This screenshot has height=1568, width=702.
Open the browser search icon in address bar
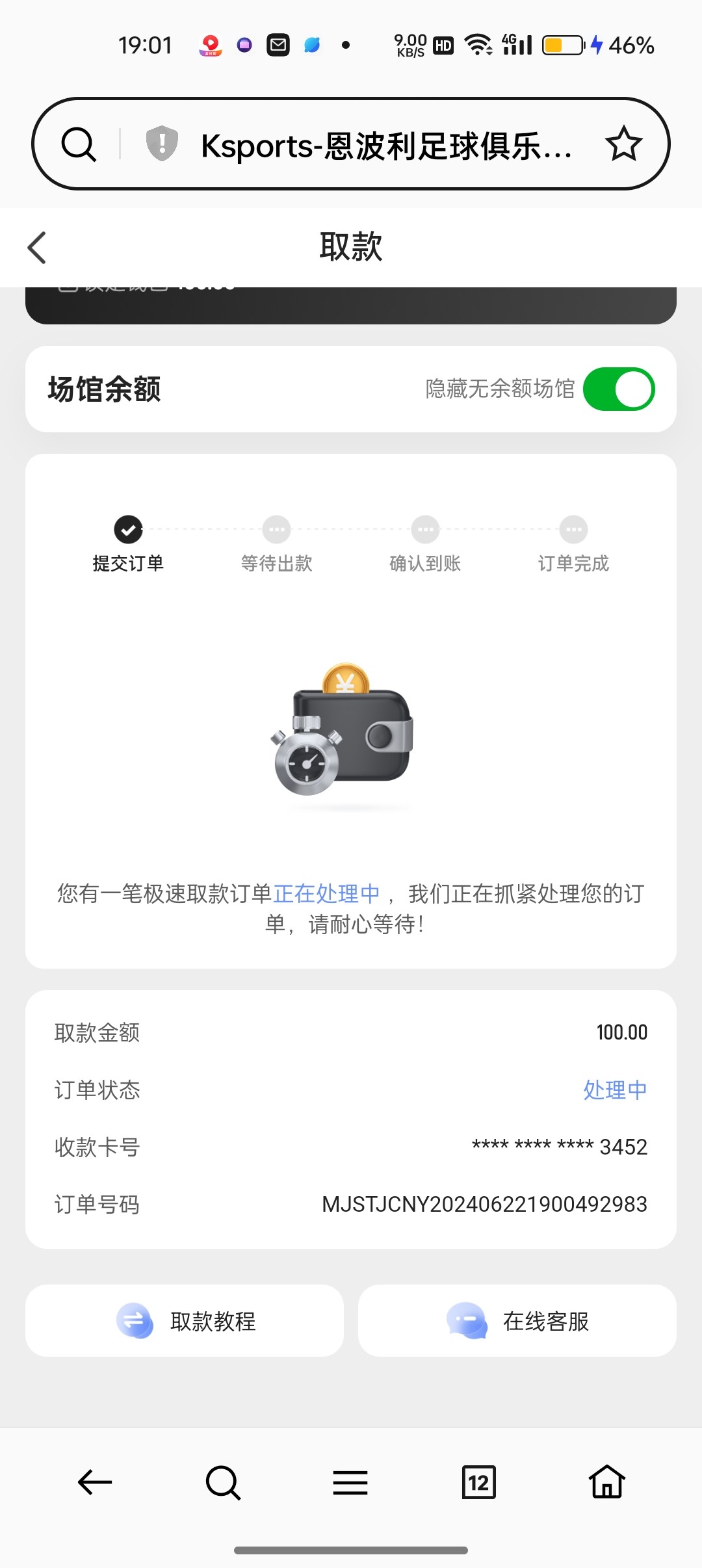coord(79,144)
